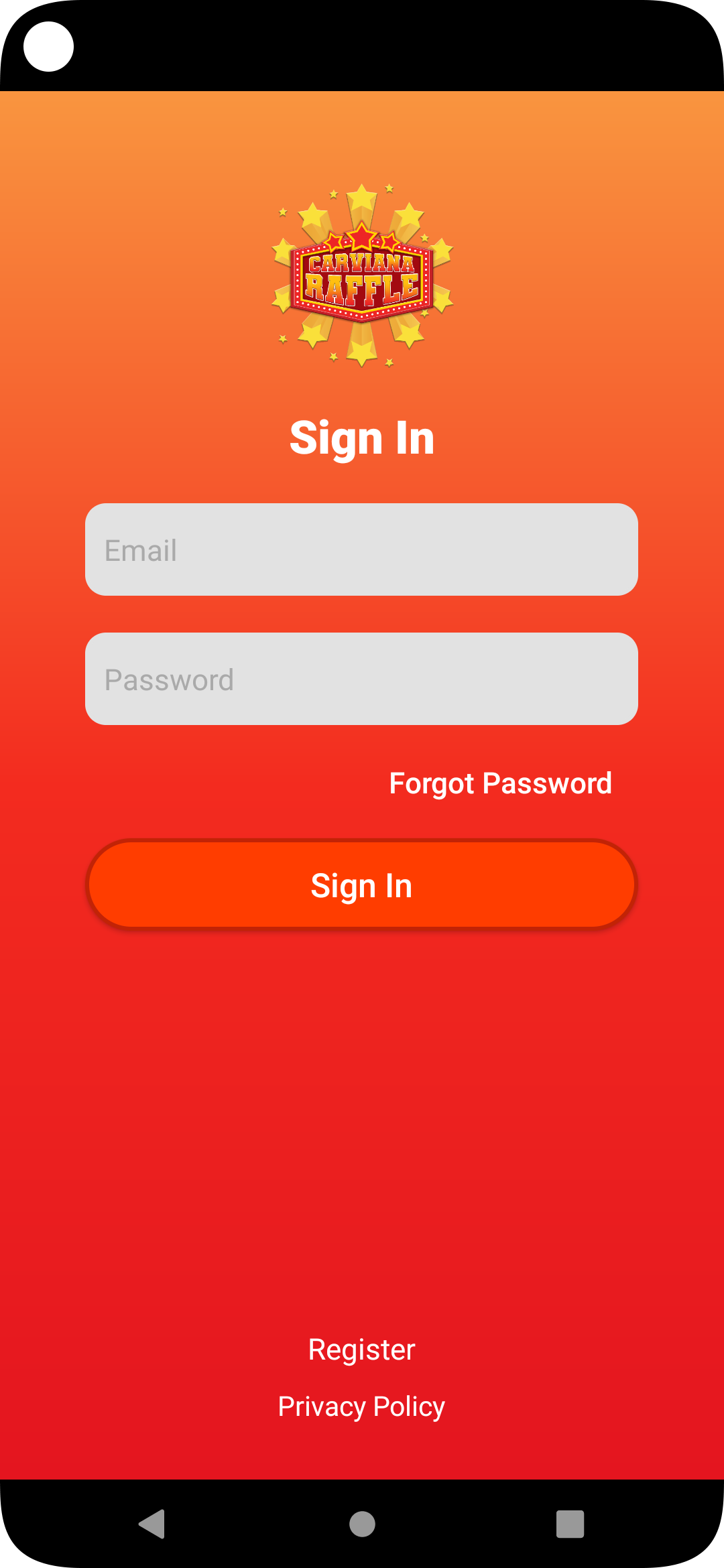Tap the system home button
This screenshot has width=724, height=1568.
(362, 1524)
